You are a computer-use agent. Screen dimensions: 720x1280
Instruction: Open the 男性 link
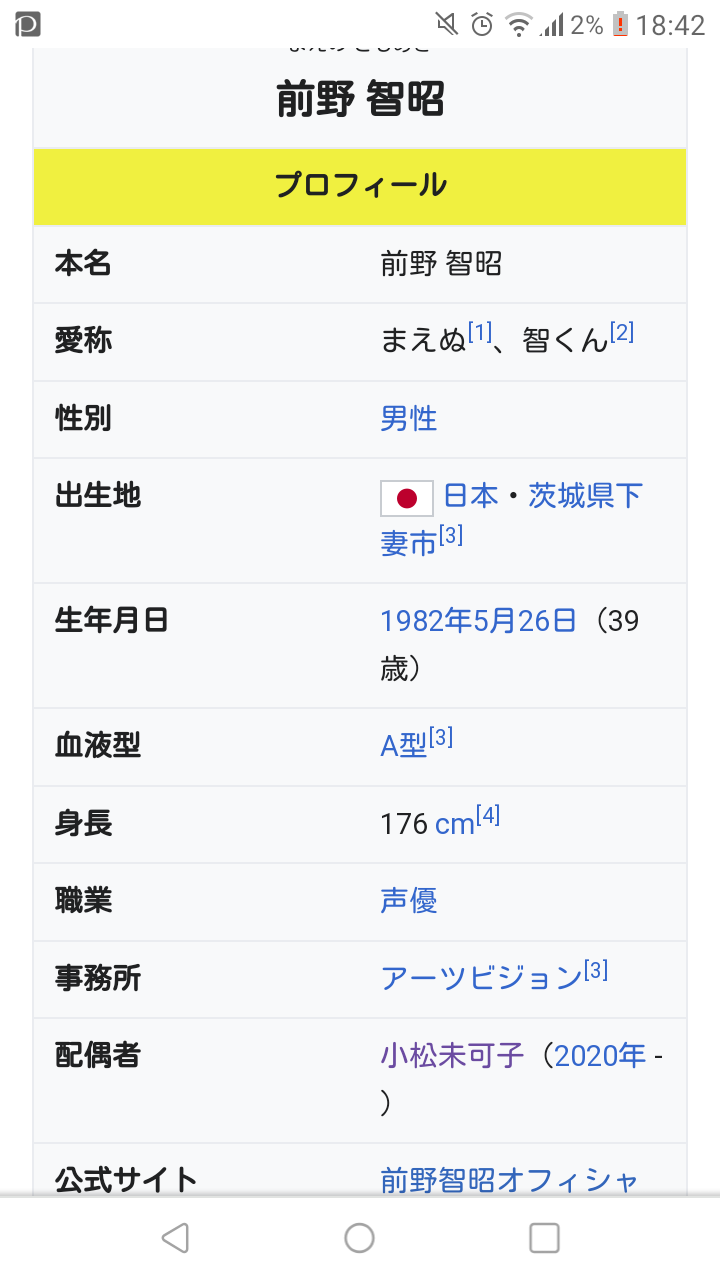click(x=408, y=418)
